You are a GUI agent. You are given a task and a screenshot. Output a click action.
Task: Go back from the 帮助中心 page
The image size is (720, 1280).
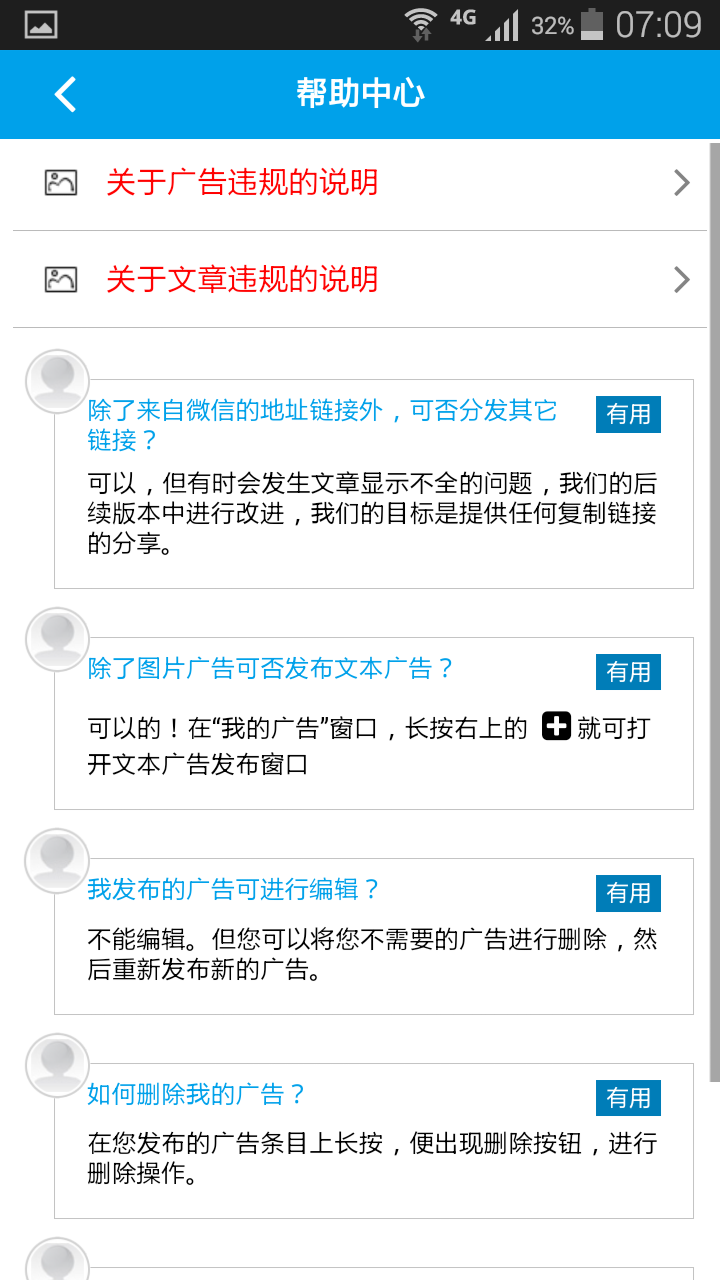click(65, 95)
